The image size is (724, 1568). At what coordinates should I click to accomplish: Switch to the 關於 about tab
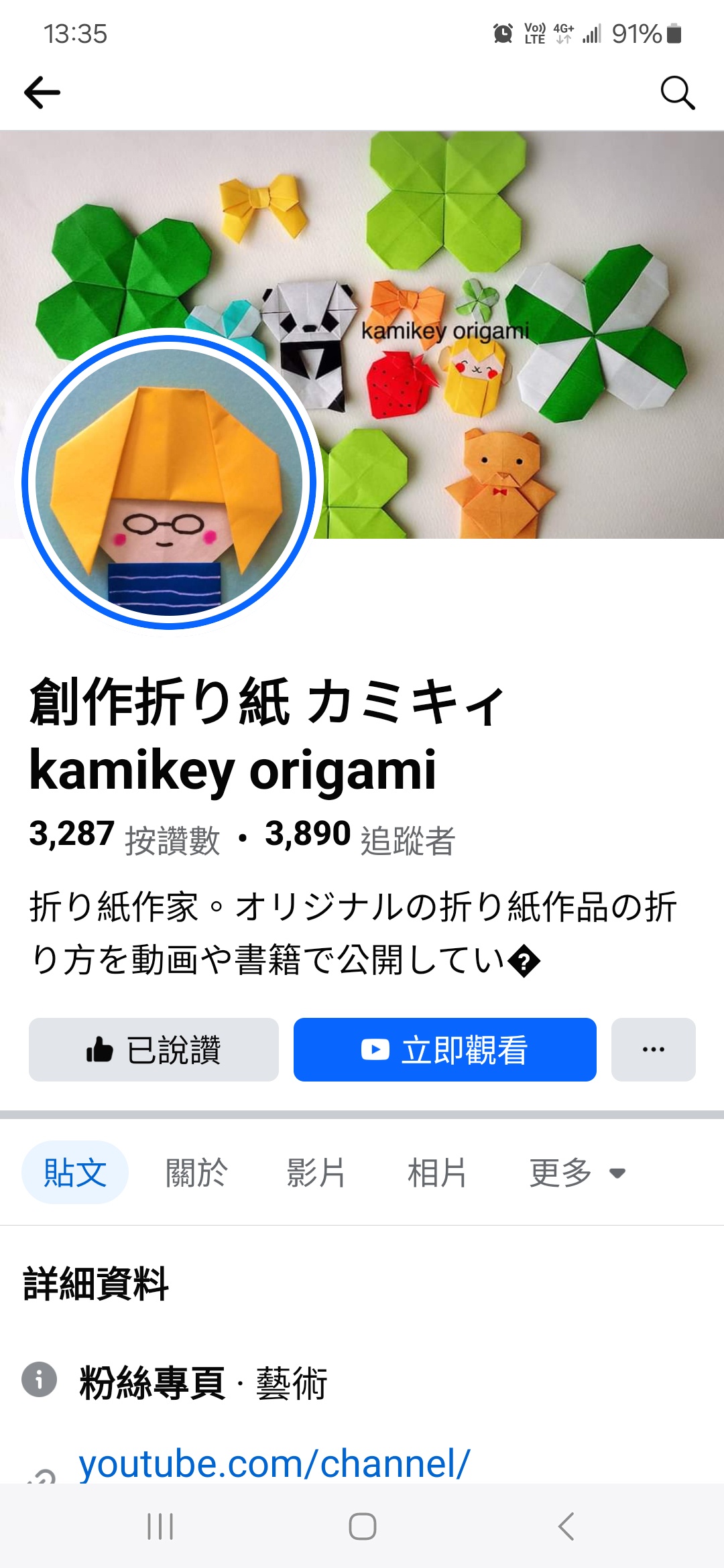[x=196, y=1173]
